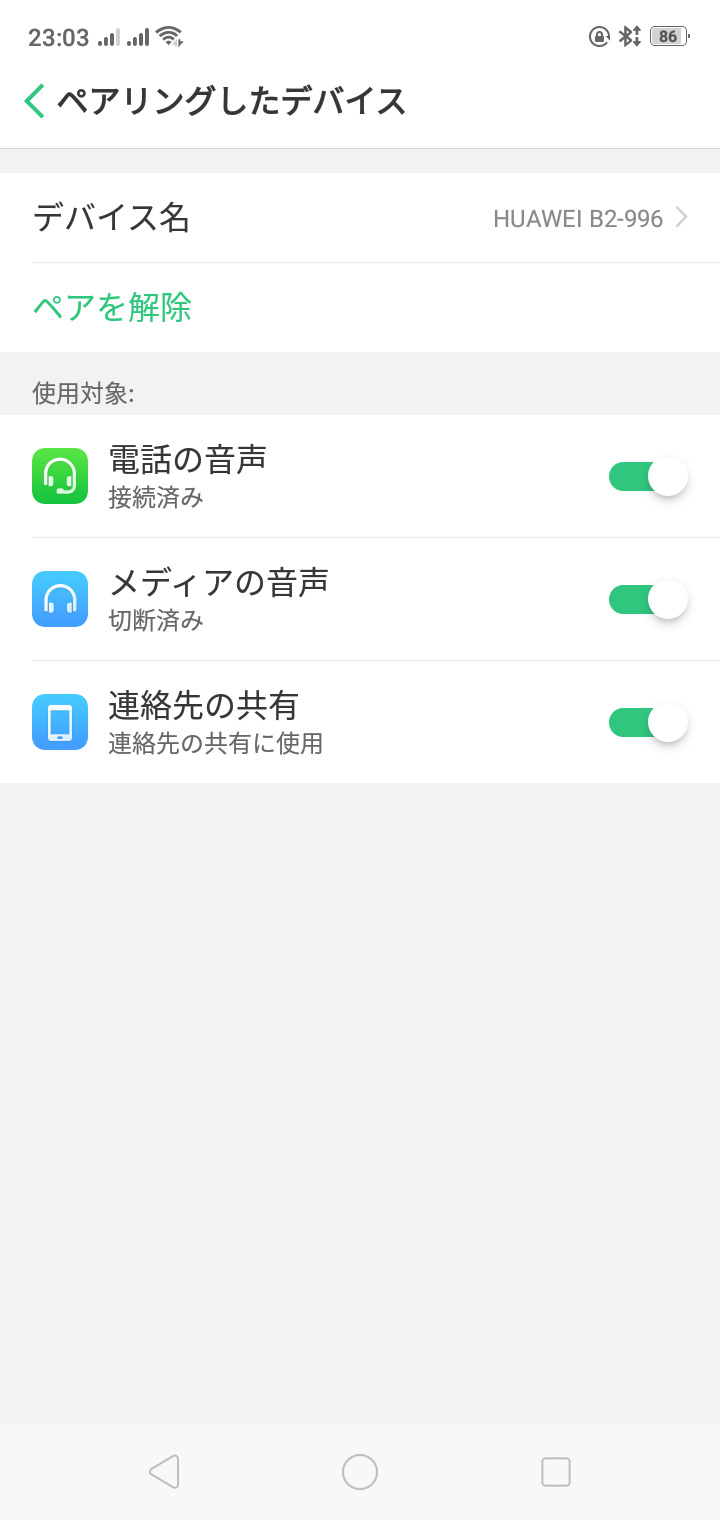Toggle the 連絡先の共有 switch off
This screenshot has height=1520, width=720.
click(x=647, y=723)
